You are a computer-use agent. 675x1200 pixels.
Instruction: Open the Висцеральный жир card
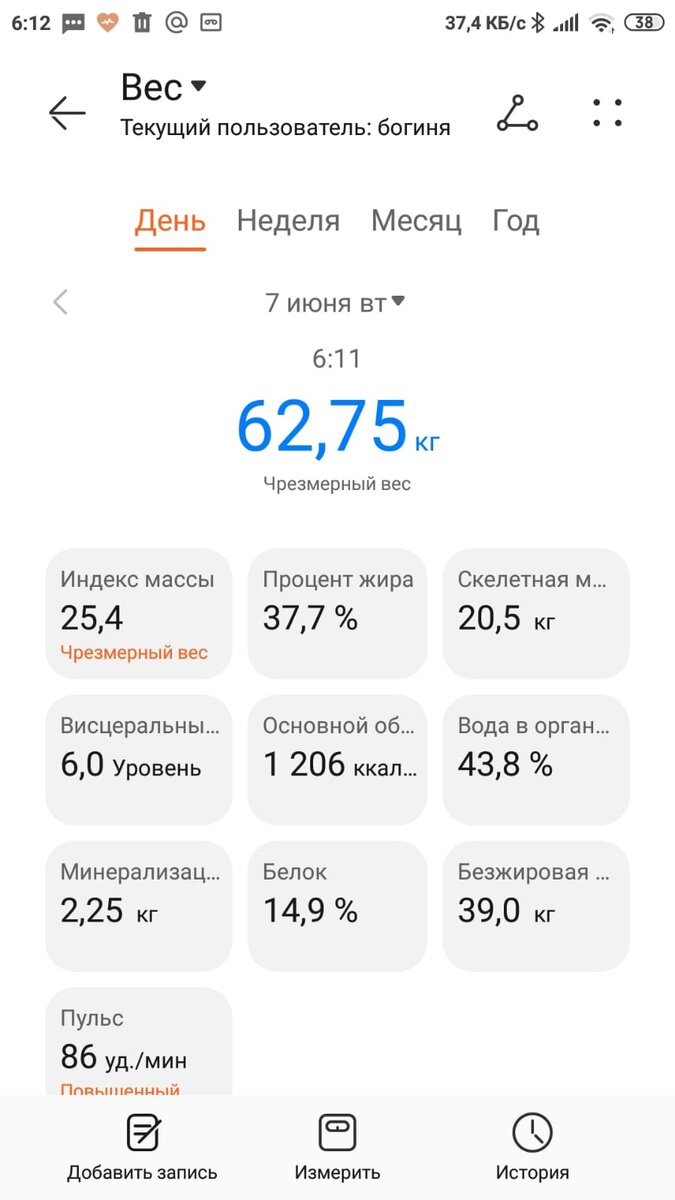[x=138, y=759]
